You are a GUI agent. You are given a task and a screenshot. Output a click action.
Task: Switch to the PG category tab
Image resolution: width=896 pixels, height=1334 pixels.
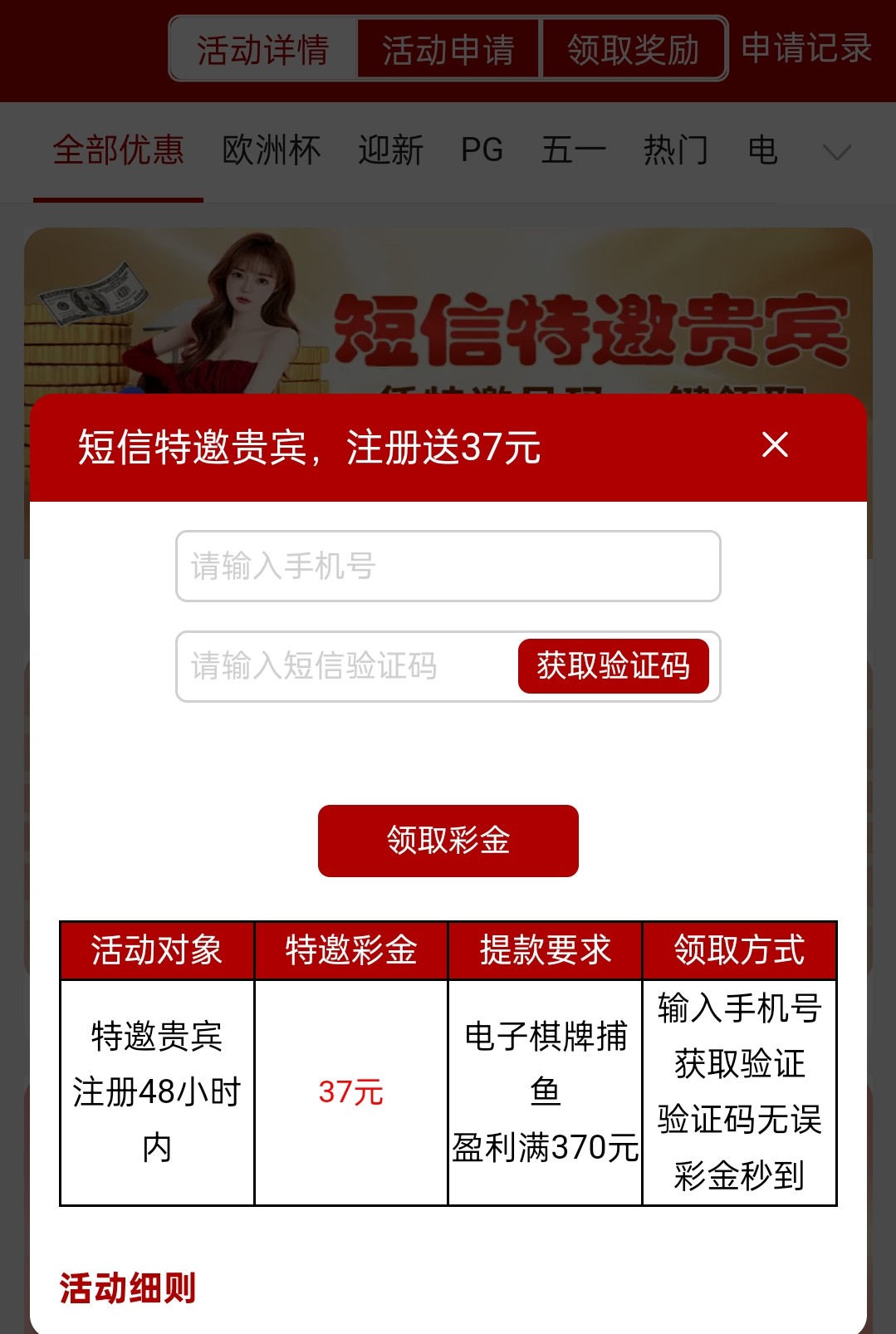point(482,150)
